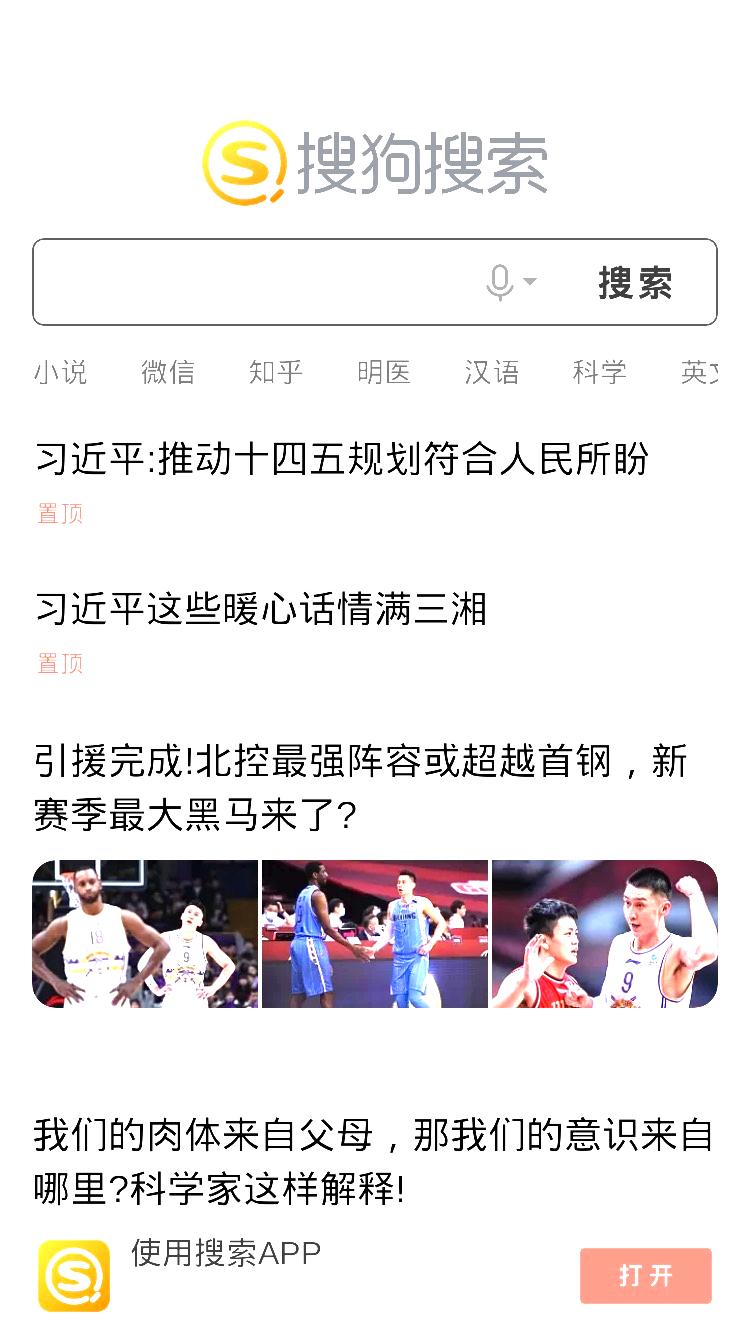Read the 十四五规划 pinned headline
Screen dimensions: 750x1334
click(x=342, y=459)
